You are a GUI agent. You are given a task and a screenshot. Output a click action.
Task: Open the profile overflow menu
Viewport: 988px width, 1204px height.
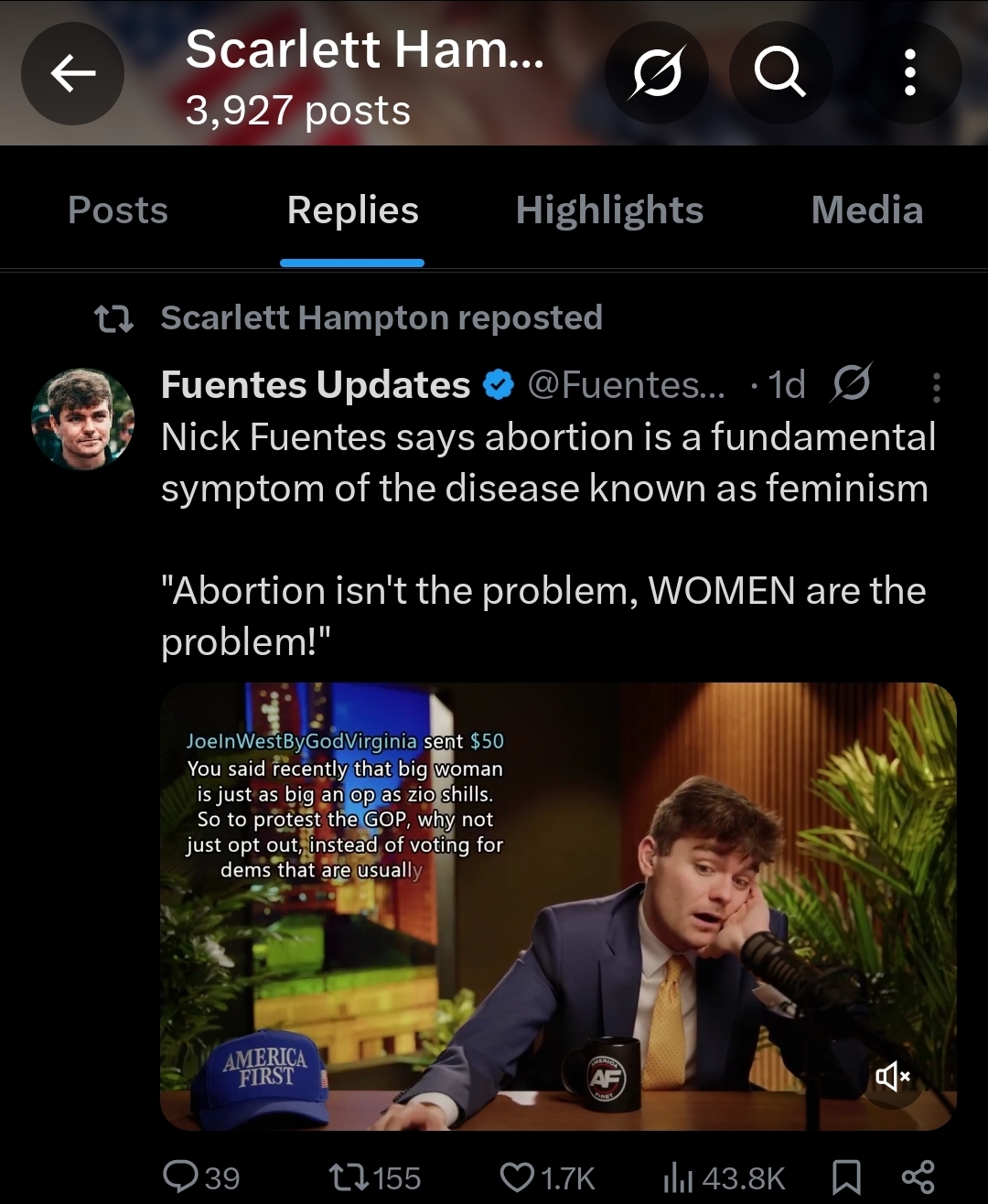coord(909,73)
